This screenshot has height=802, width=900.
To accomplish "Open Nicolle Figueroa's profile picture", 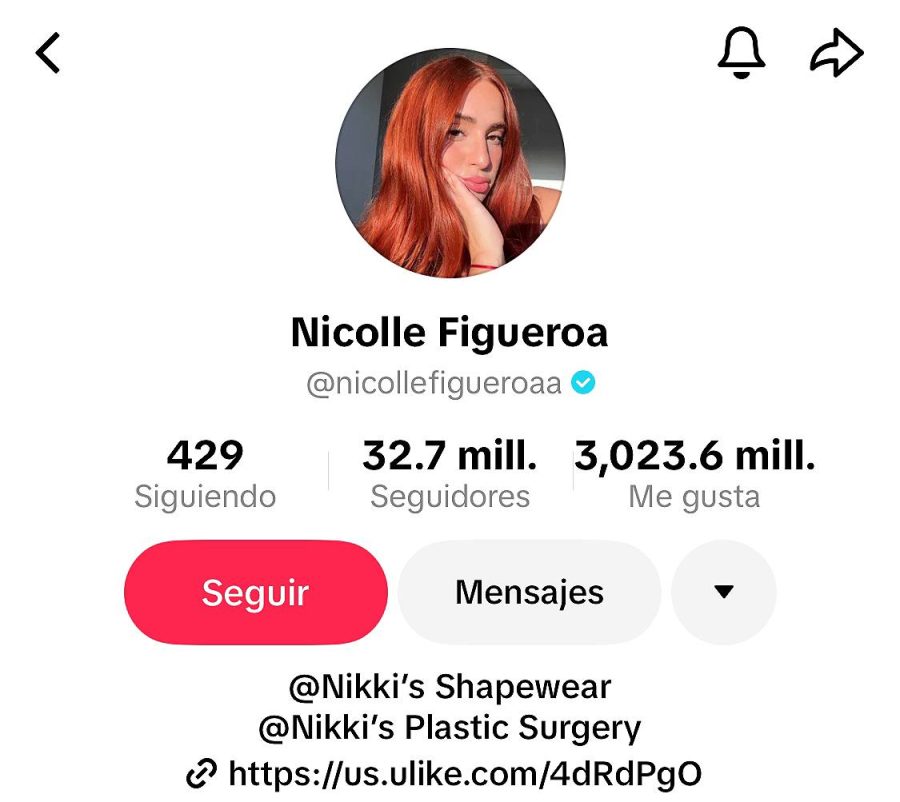I will click(x=450, y=162).
